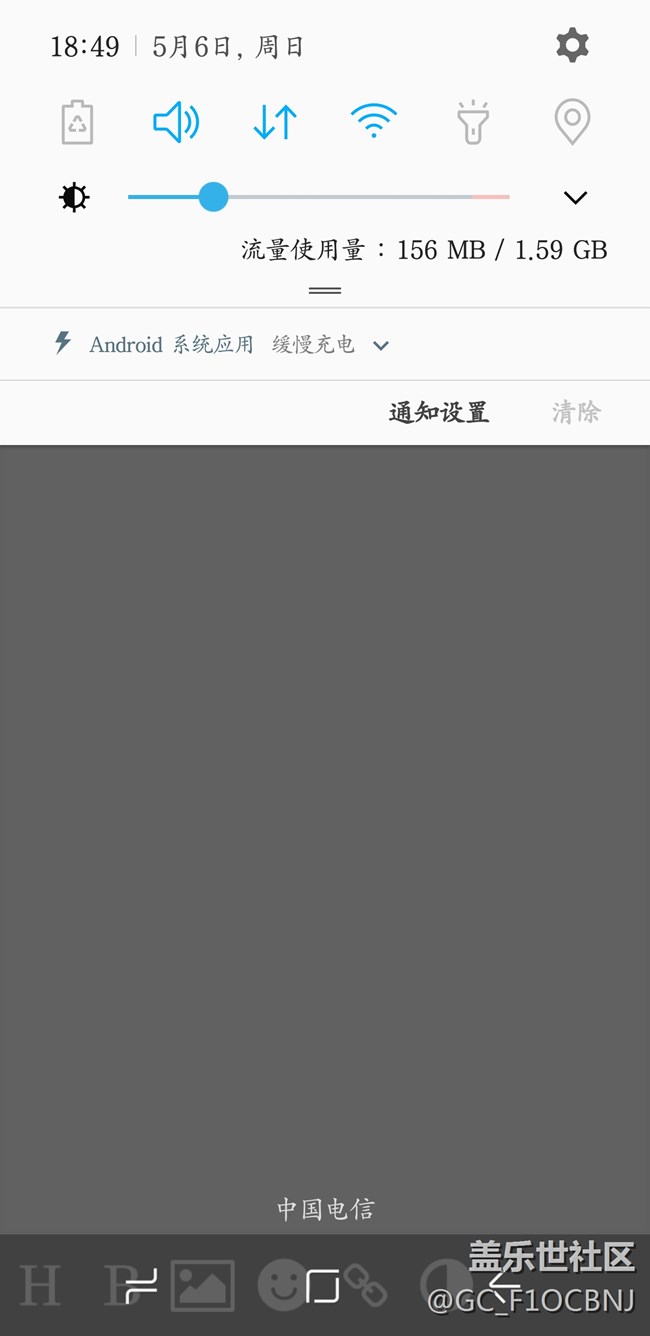Toggle the power saving mode tile
Image resolution: width=650 pixels, height=1336 pixels.
coord(77,123)
